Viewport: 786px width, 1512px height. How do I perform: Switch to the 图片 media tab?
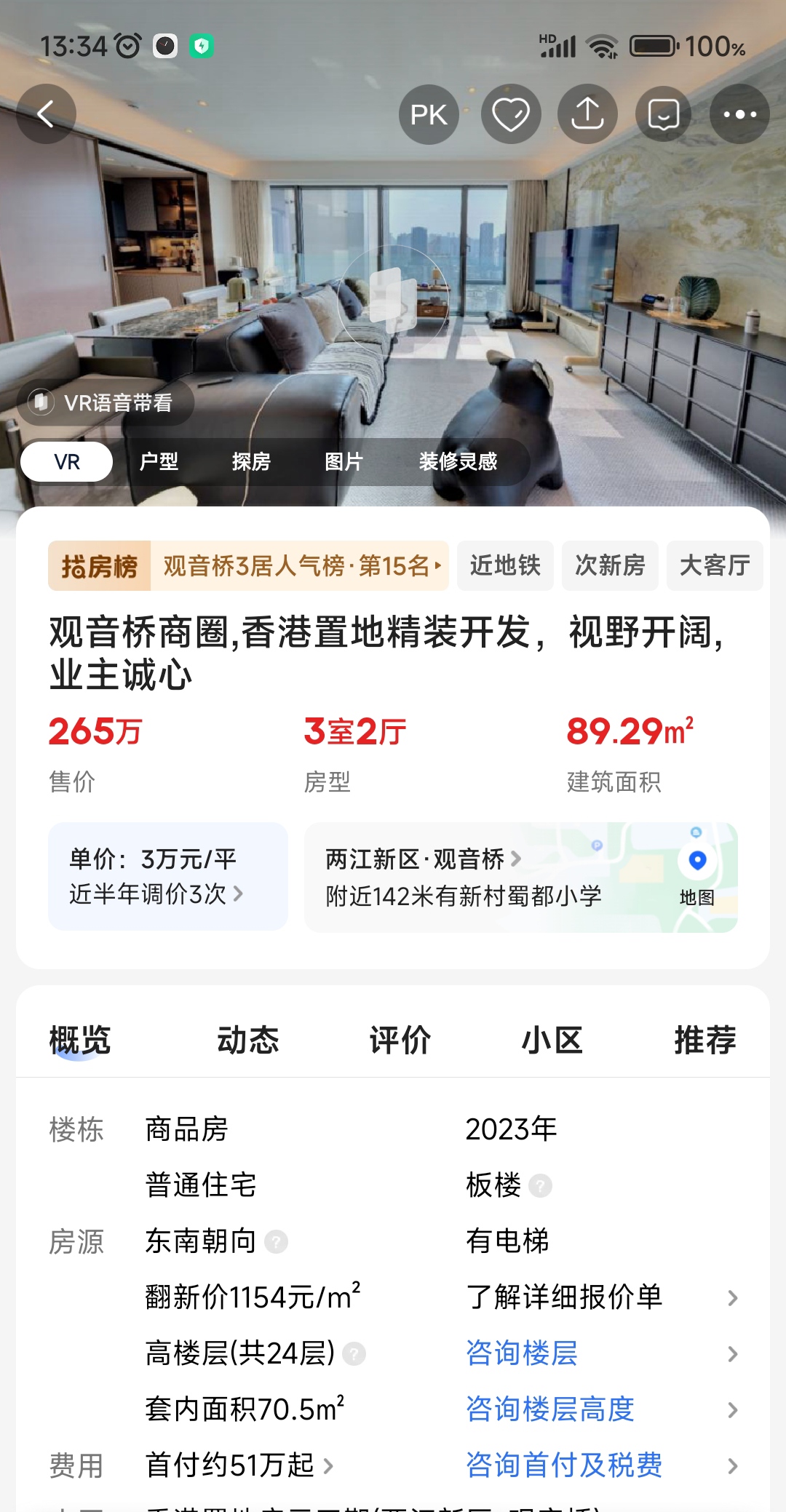coord(344,461)
